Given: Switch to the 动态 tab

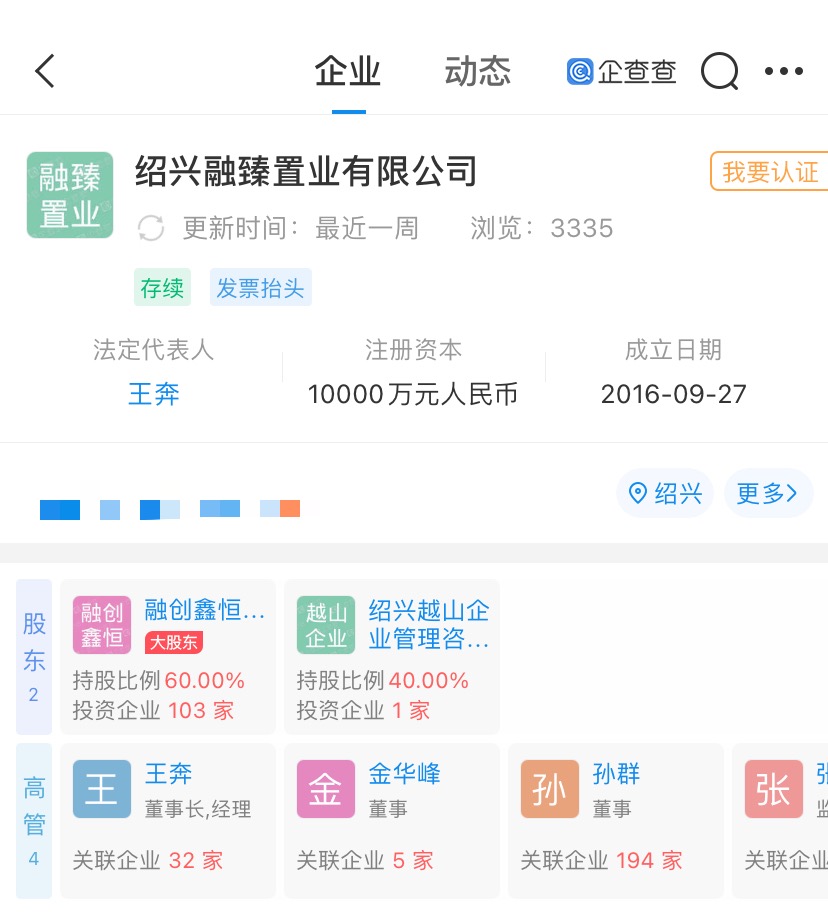Looking at the screenshot, I should (x=477, y=72).
